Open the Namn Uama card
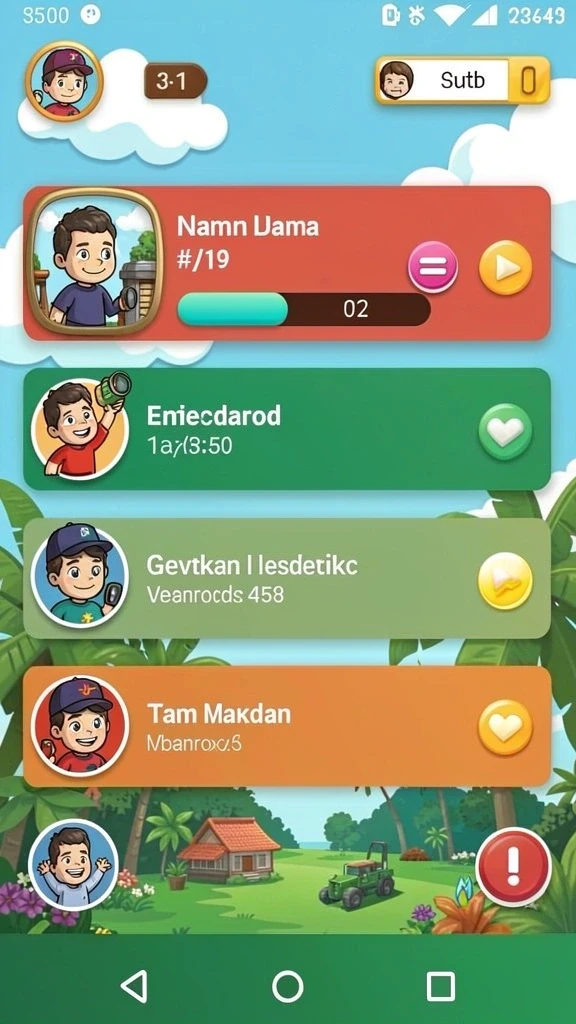This screenshot has width=576, height=1024. click(287, 263)
